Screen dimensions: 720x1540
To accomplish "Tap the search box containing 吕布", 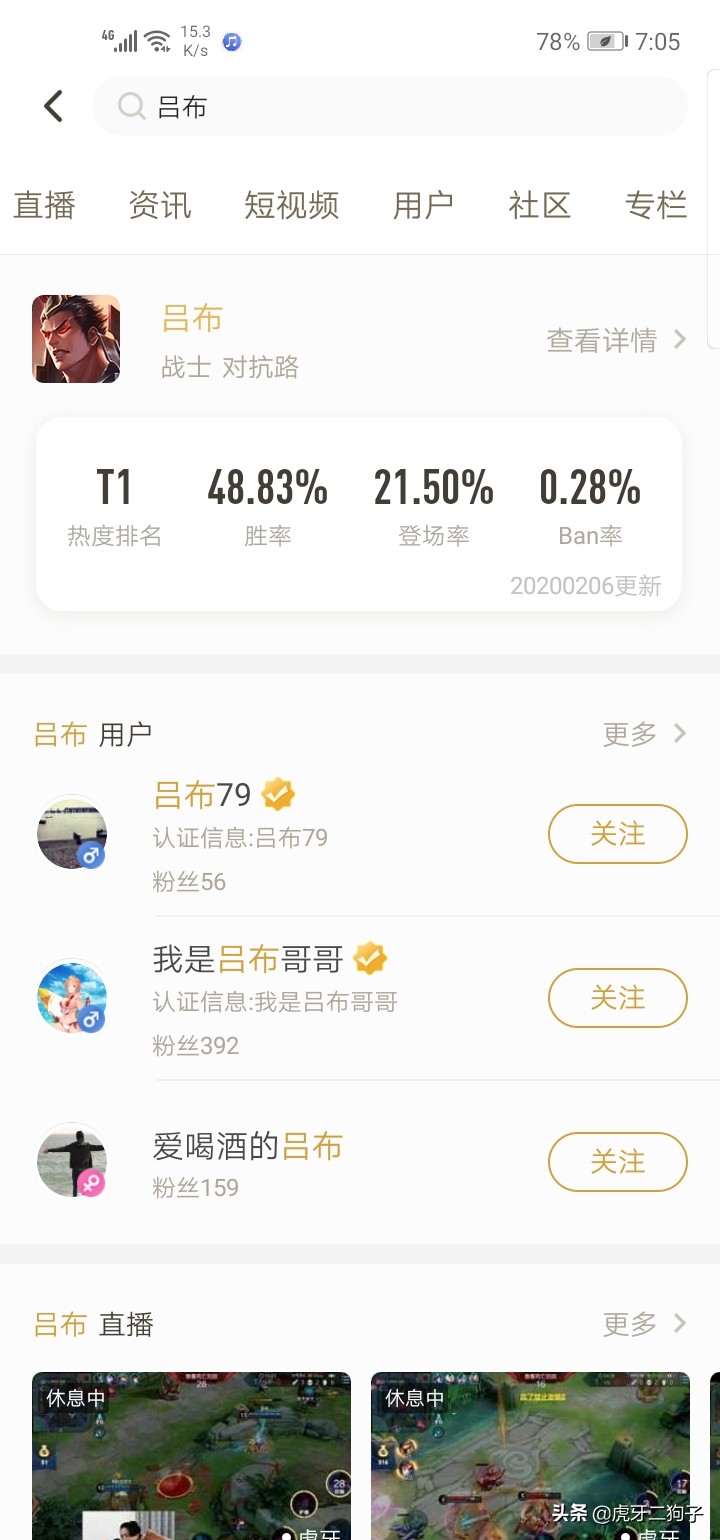I will 390,106.
